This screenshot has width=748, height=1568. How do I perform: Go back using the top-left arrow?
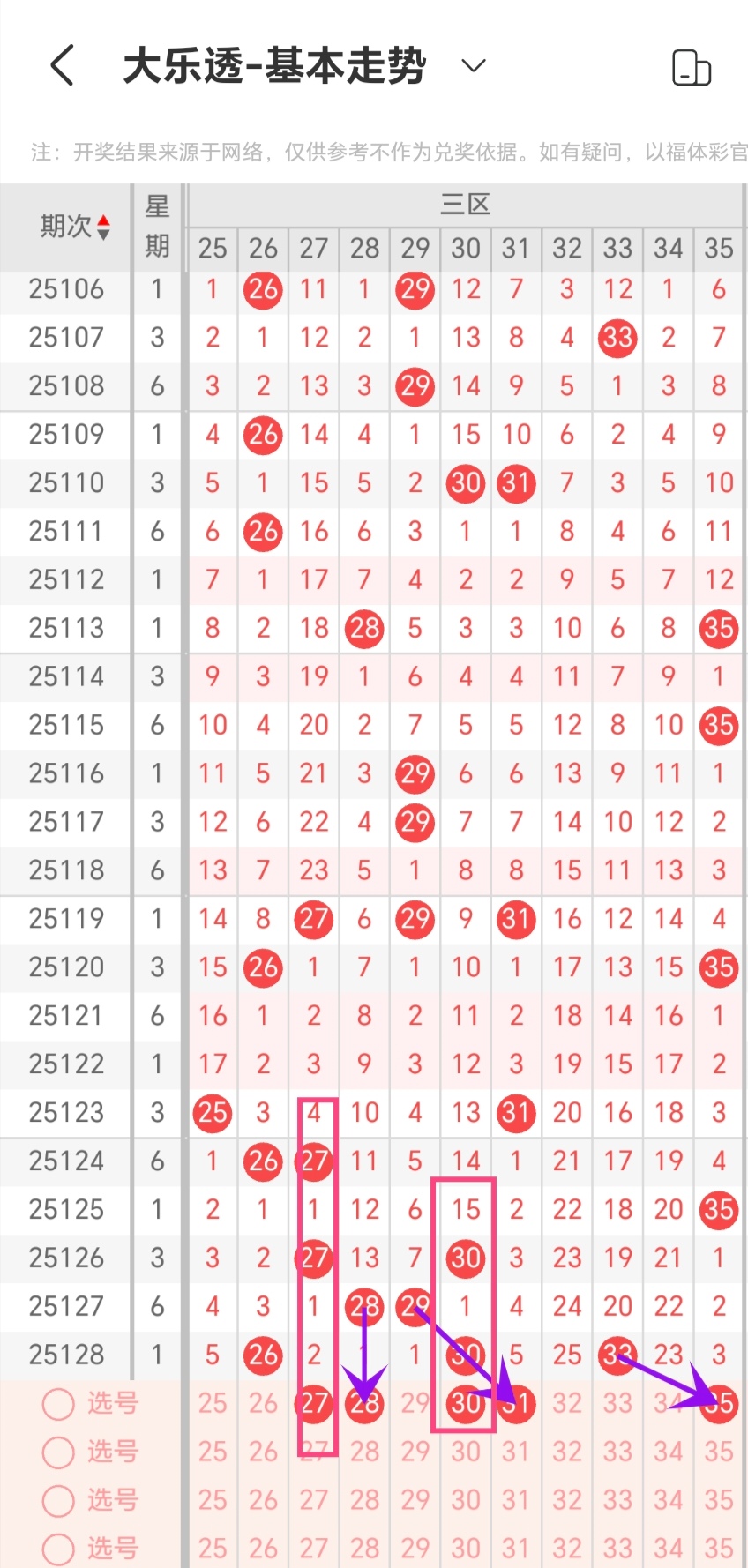(62, 66)
